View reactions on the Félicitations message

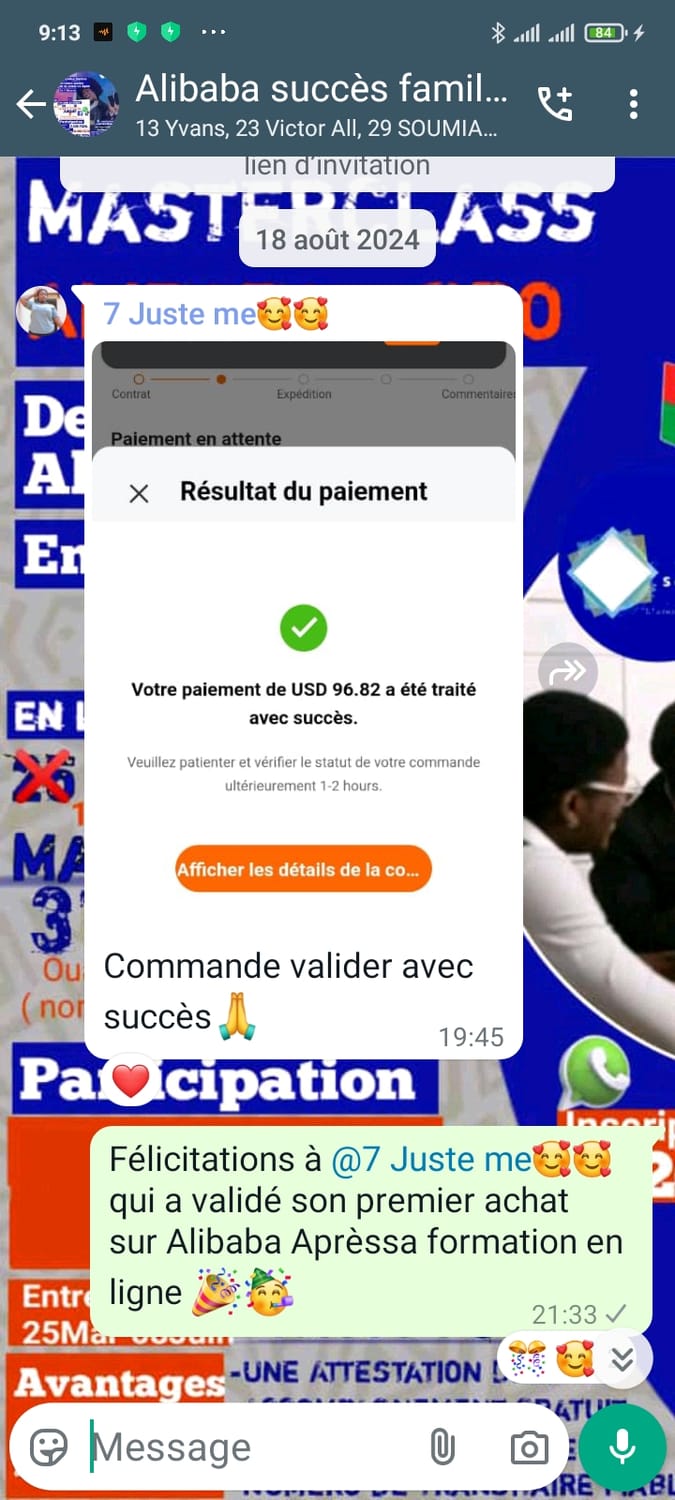click(550, 1358)
